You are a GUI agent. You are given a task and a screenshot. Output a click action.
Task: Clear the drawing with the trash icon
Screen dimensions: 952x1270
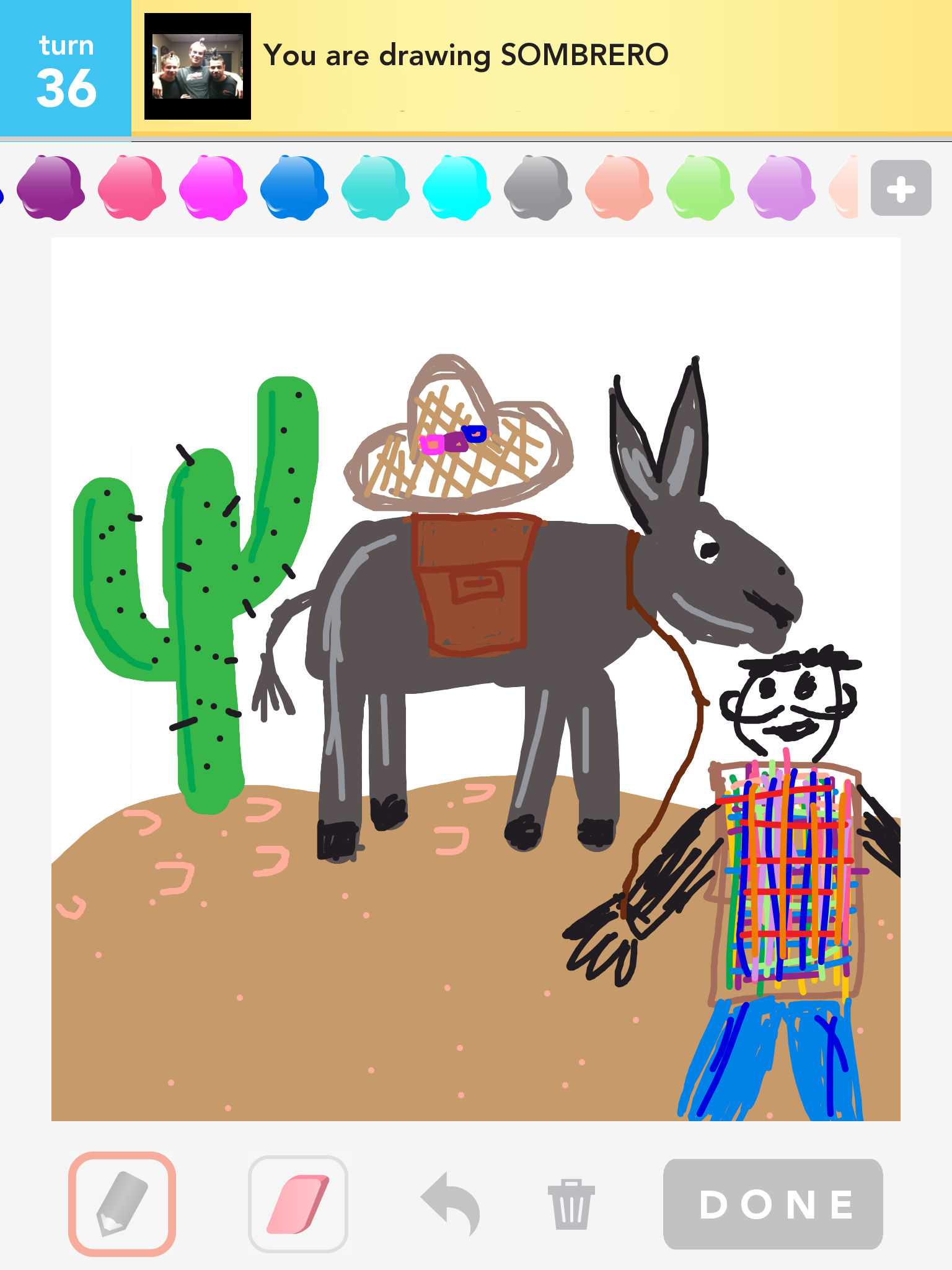[x=571, y=1204]
